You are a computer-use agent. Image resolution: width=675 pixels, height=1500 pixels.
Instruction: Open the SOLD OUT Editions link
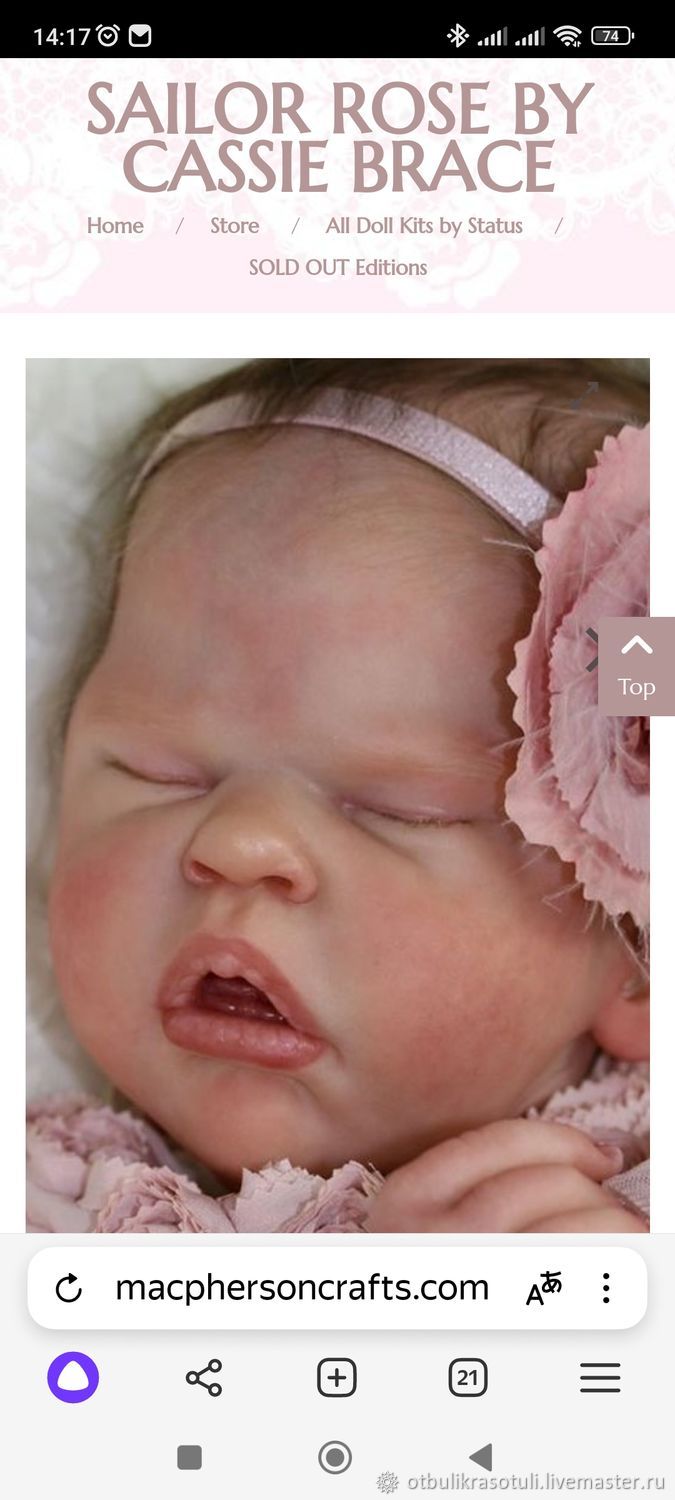tap(338, 268)
